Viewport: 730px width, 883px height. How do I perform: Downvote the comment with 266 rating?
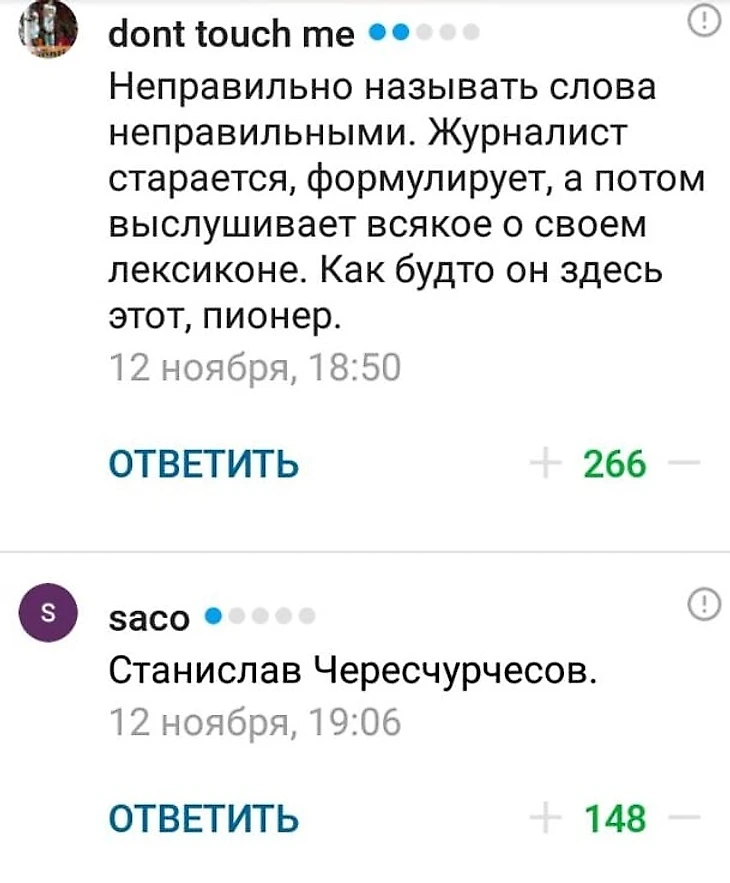pos(686,465)
